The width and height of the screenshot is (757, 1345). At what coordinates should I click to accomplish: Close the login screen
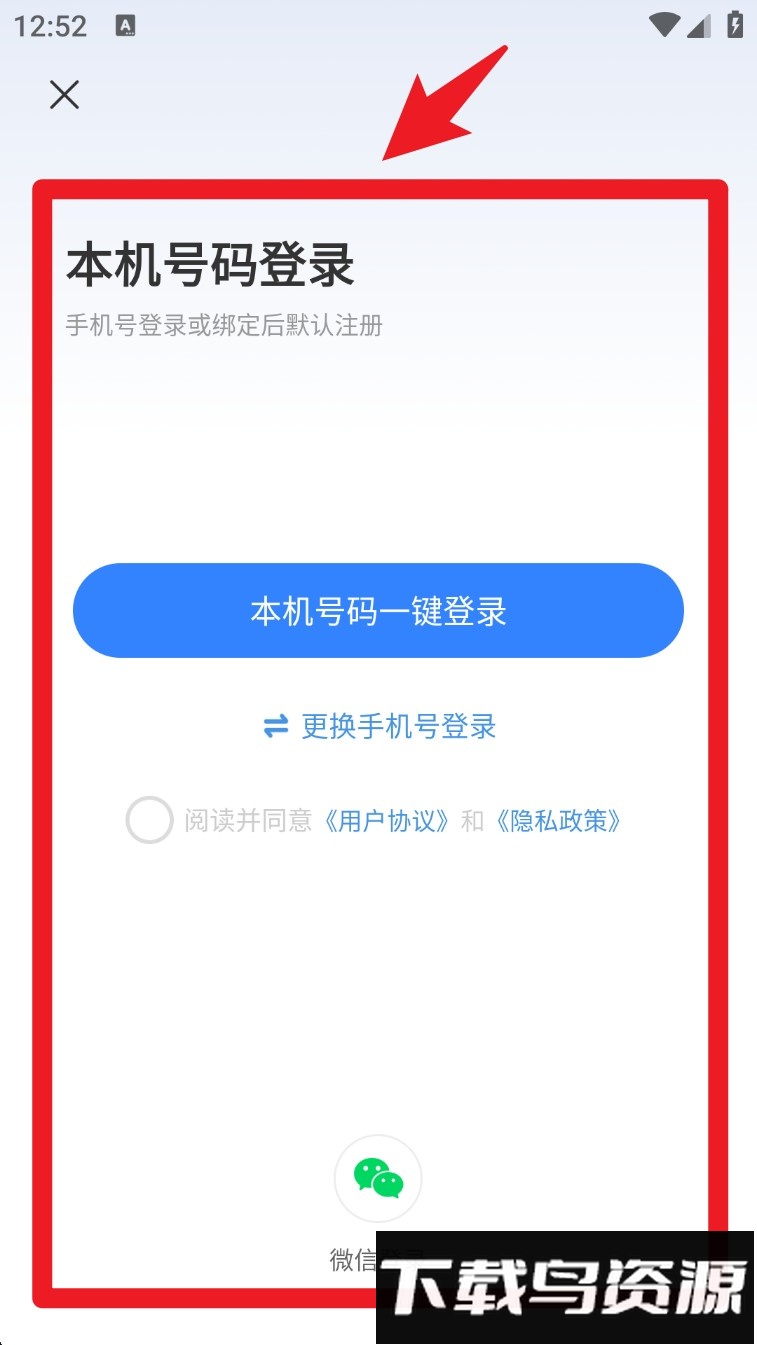[64, 95]
